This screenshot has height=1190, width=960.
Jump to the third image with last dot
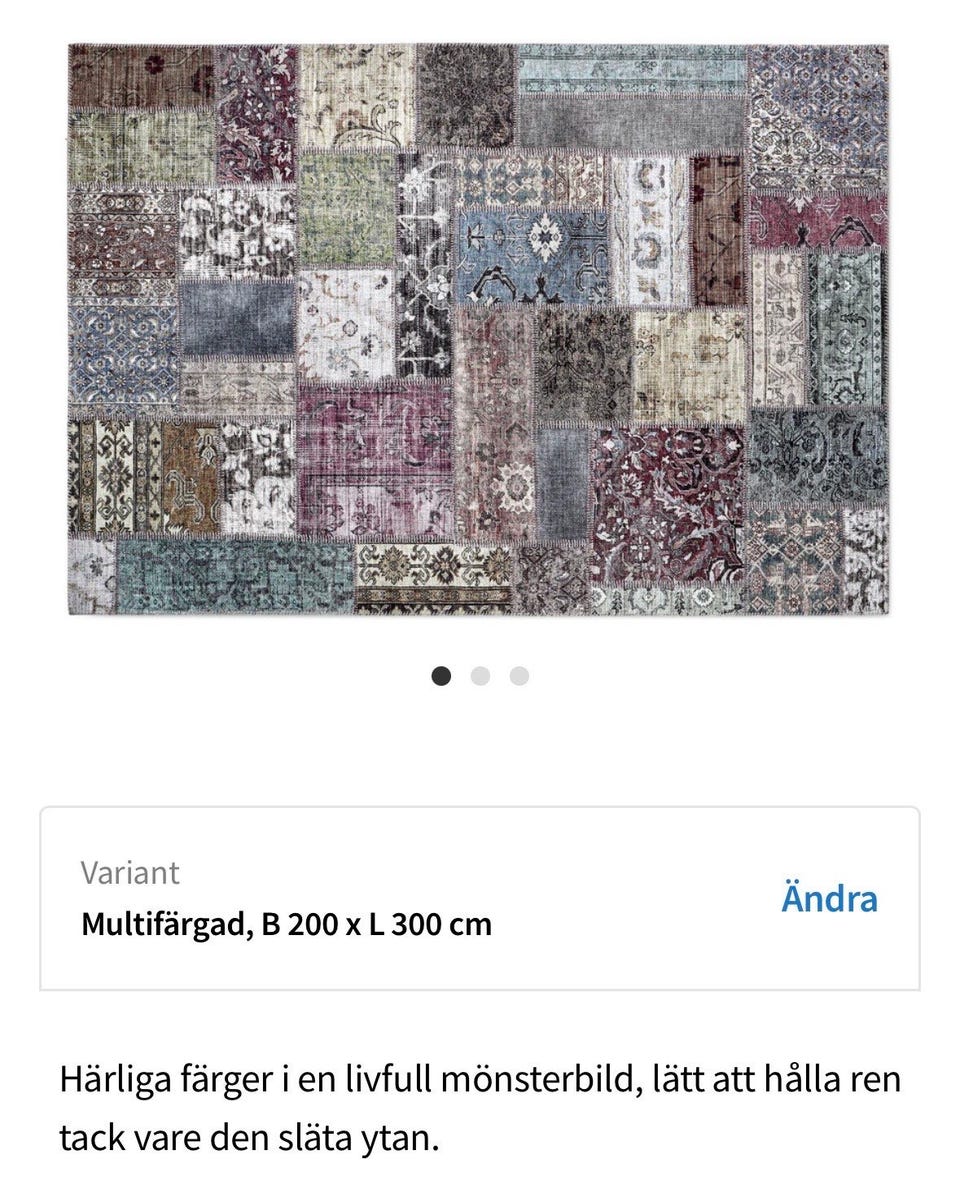click(517, 676)
